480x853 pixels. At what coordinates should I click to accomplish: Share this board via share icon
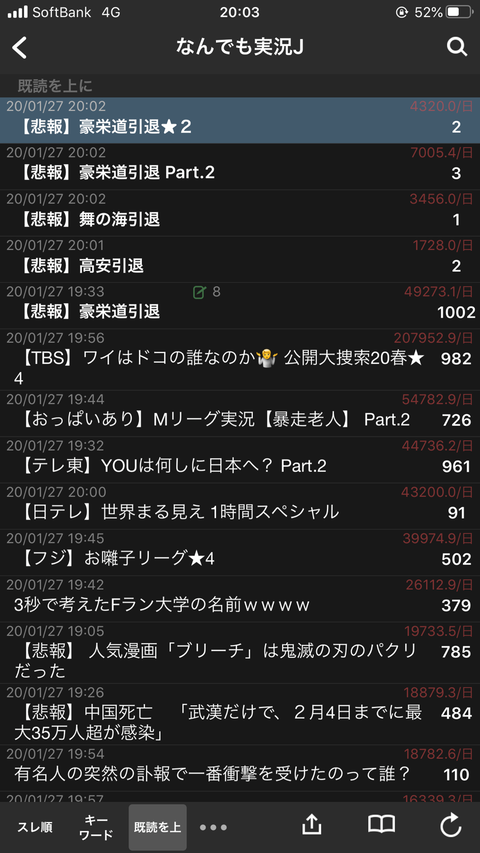coord(311,825)
